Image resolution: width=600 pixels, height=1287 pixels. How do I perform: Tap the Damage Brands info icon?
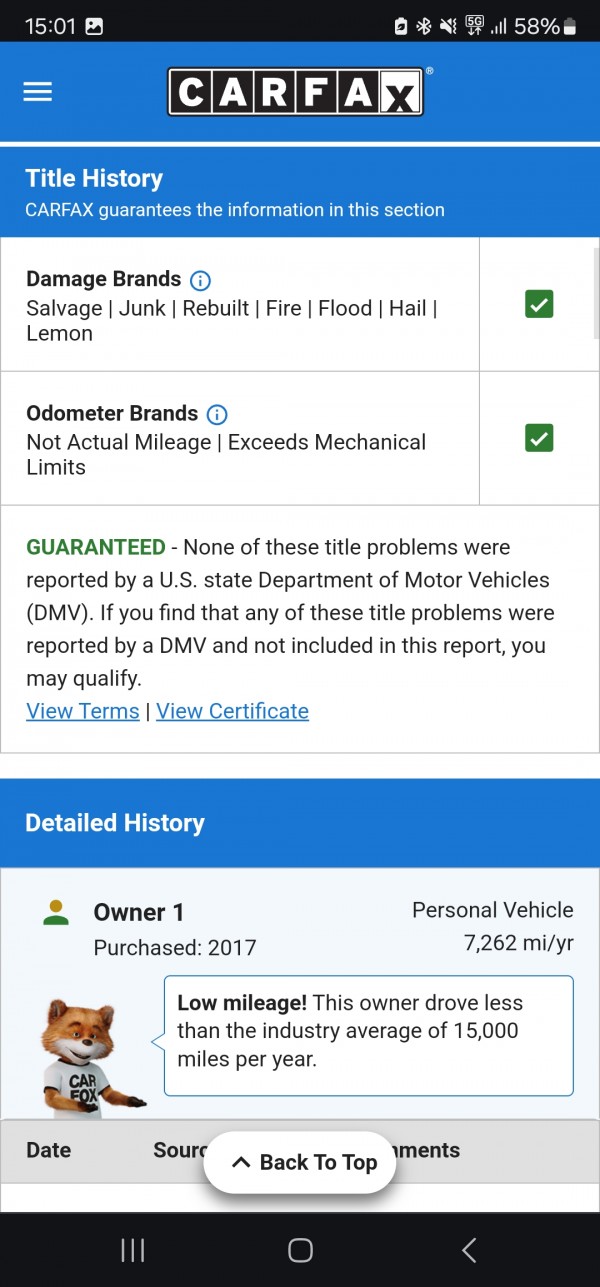[200, 280]
